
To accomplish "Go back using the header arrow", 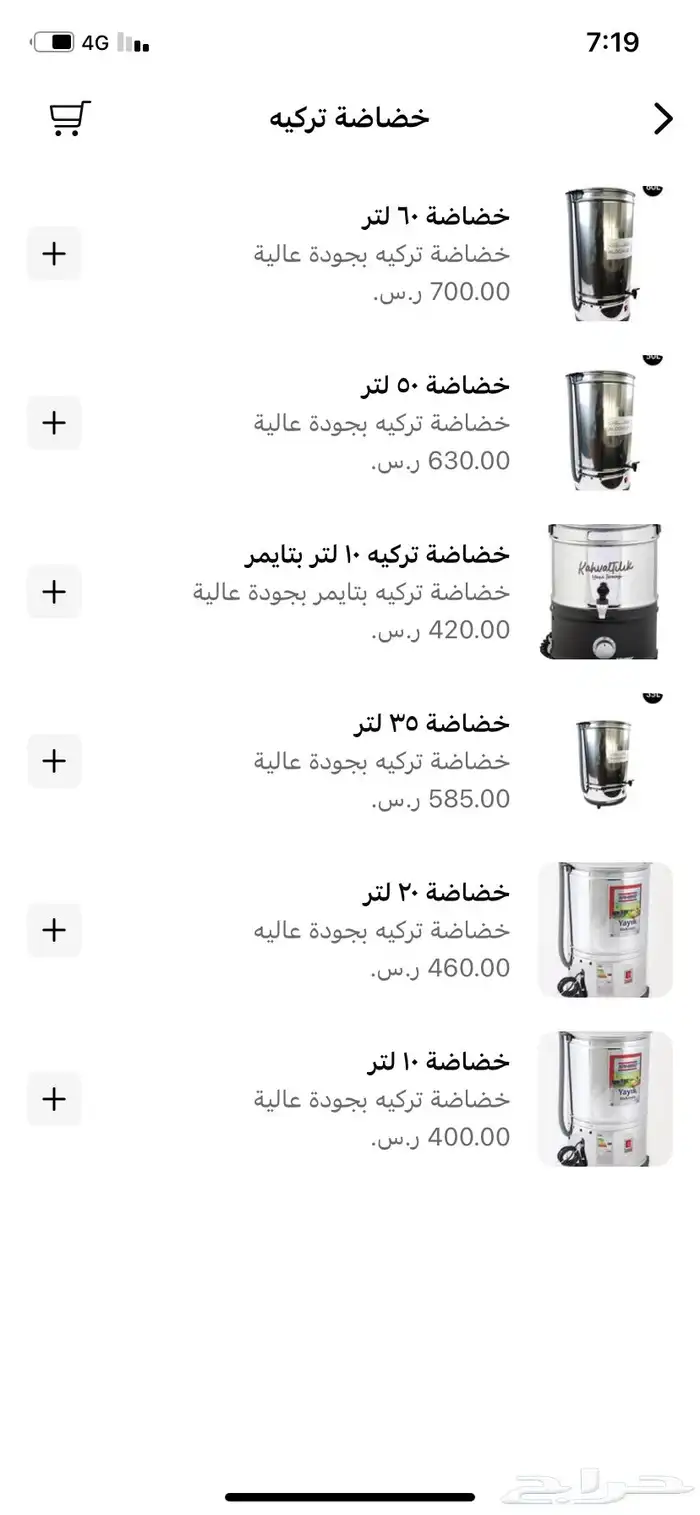I will coord(662,118).
